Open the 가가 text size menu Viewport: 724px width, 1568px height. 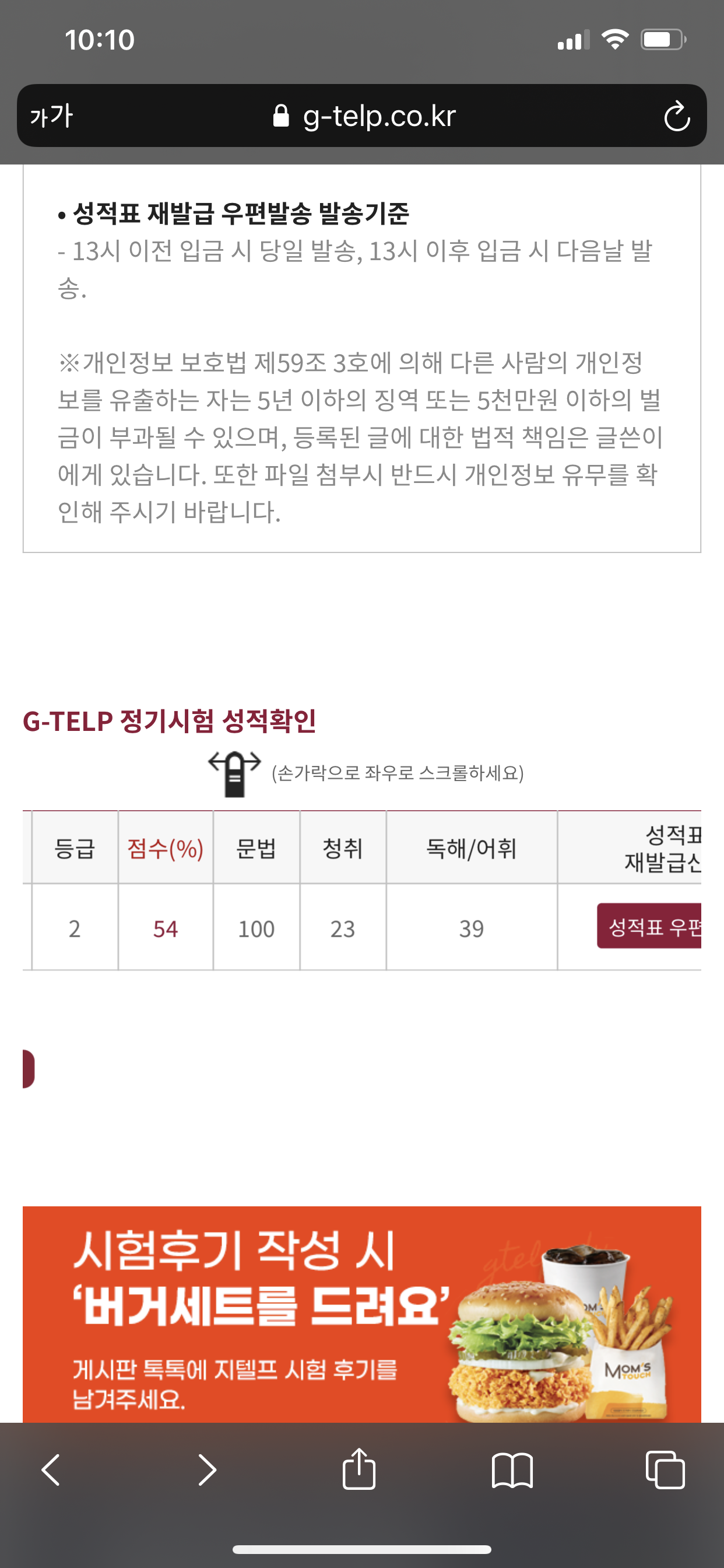(52, 116)
